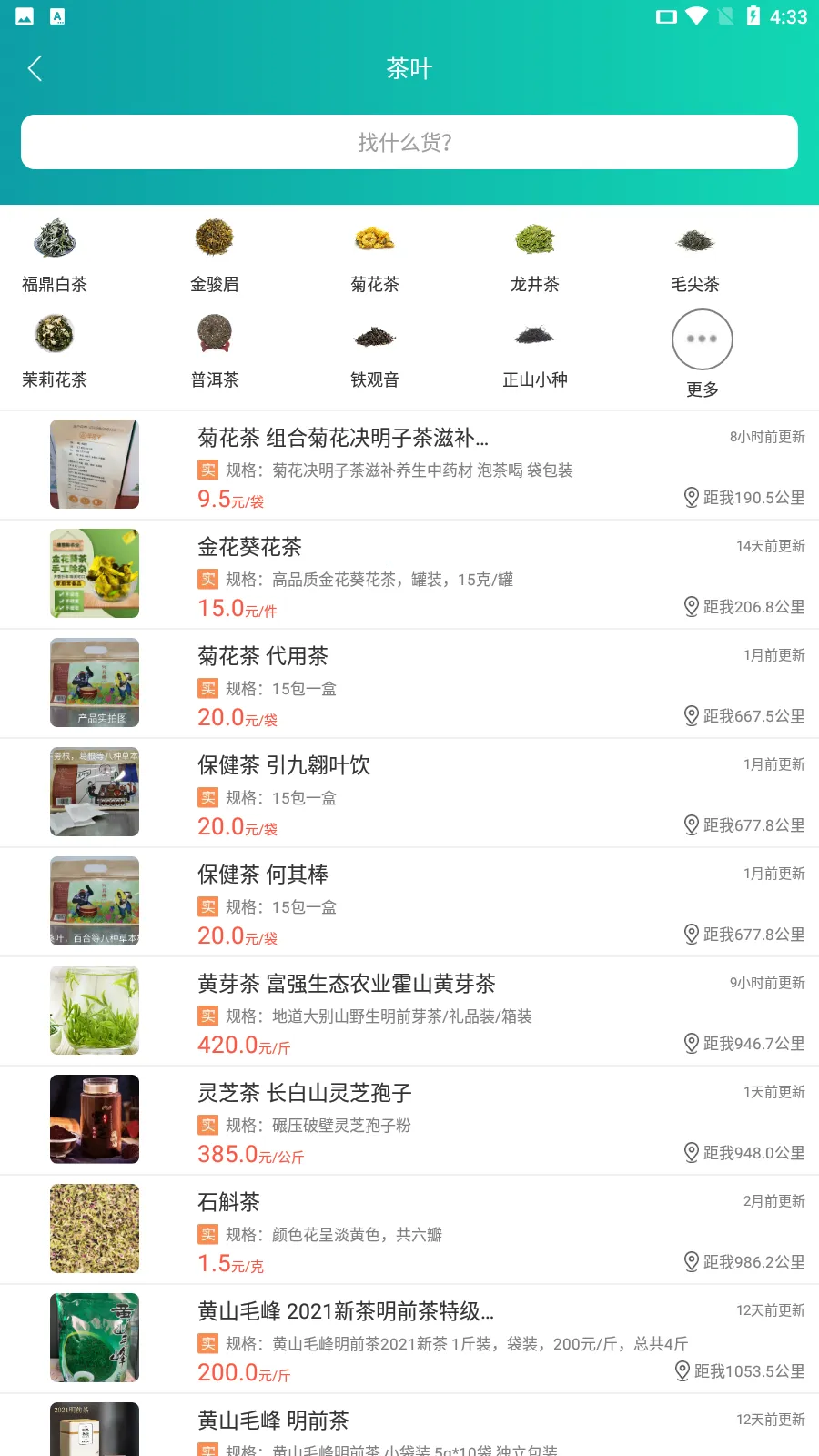
Task: Open the 灵芝茶 长白山灵芝孢子 listing
Action: pos(409,1119)
